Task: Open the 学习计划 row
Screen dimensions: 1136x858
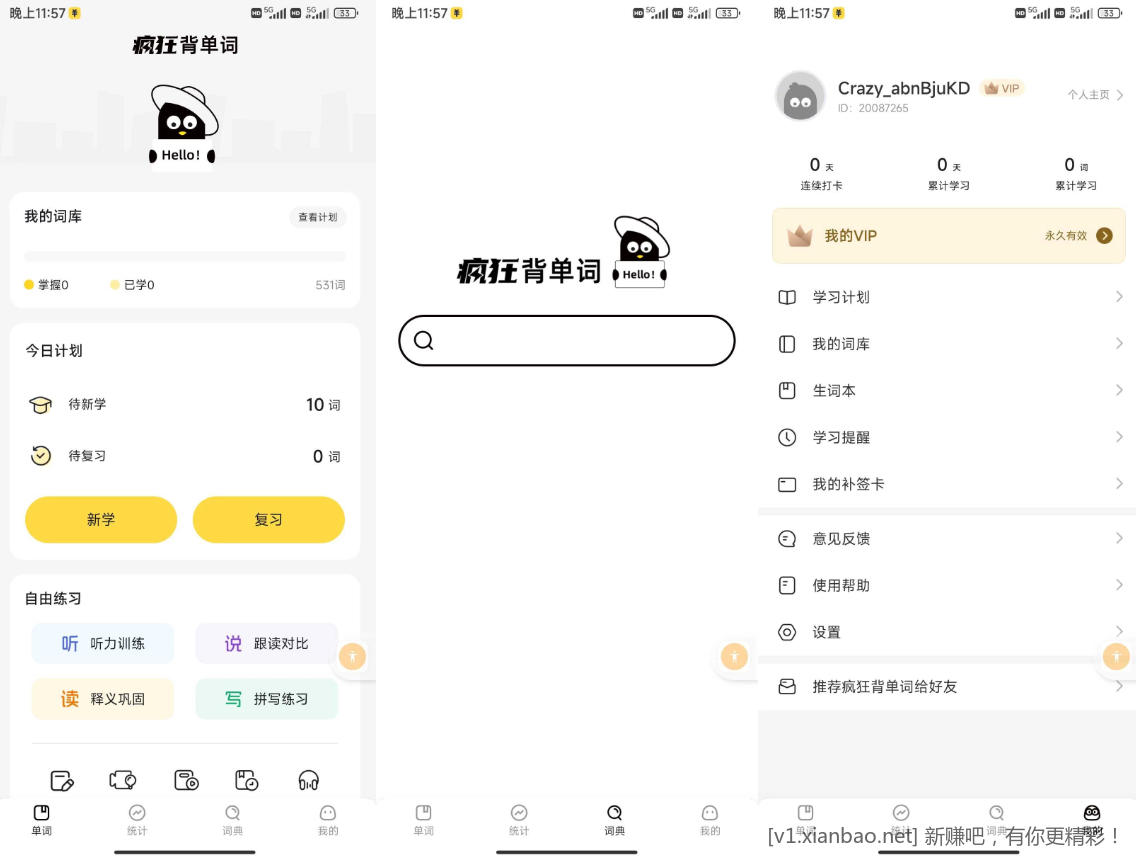Action: coord(948,297)
